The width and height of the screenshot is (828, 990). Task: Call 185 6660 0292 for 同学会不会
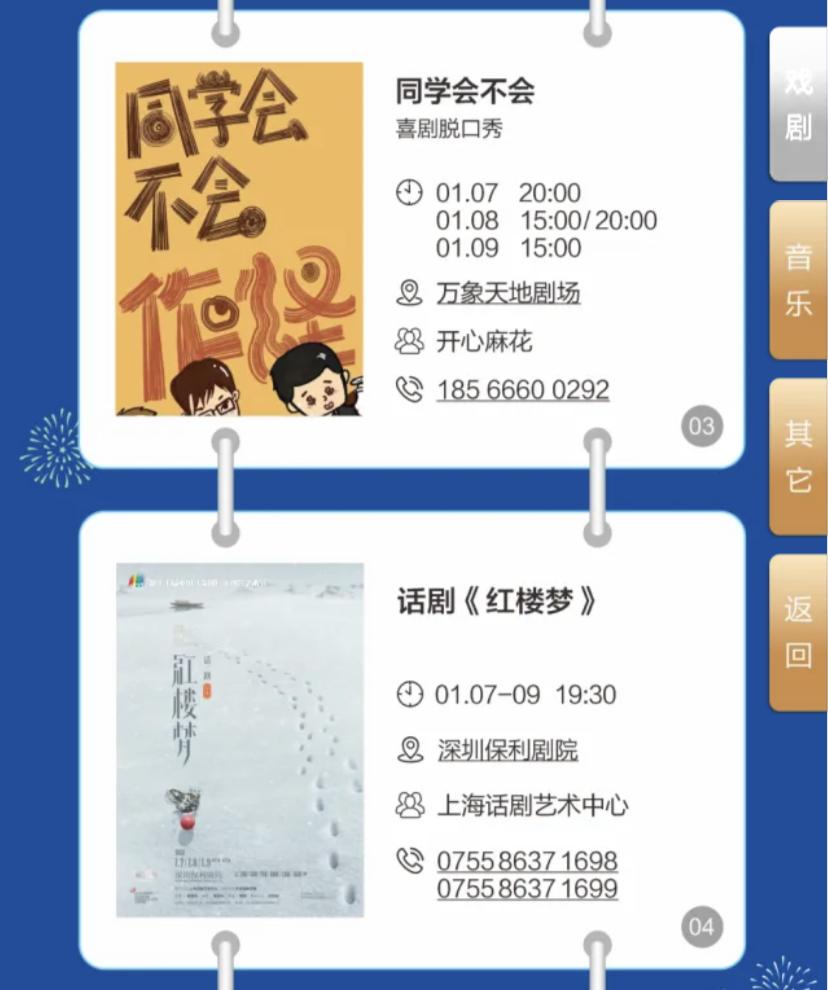point(522,390)
